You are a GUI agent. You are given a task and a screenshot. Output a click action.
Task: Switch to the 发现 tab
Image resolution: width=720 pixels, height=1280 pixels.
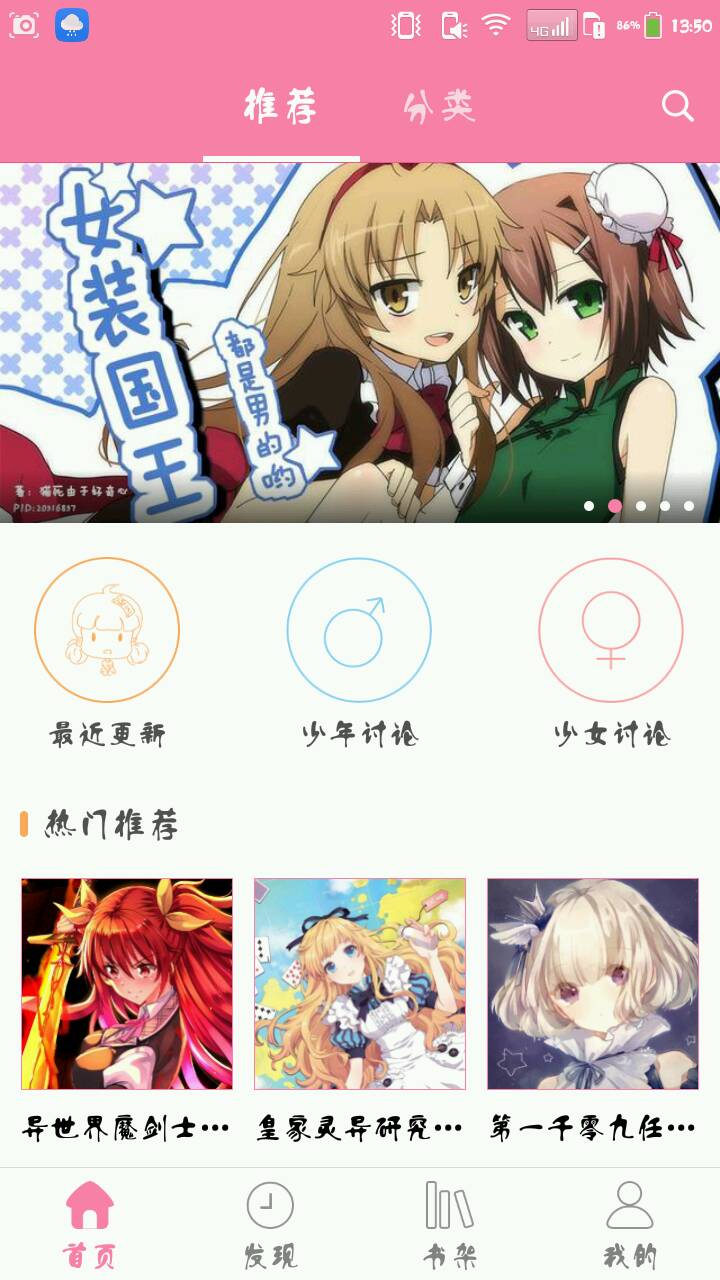pos(270,1224)
